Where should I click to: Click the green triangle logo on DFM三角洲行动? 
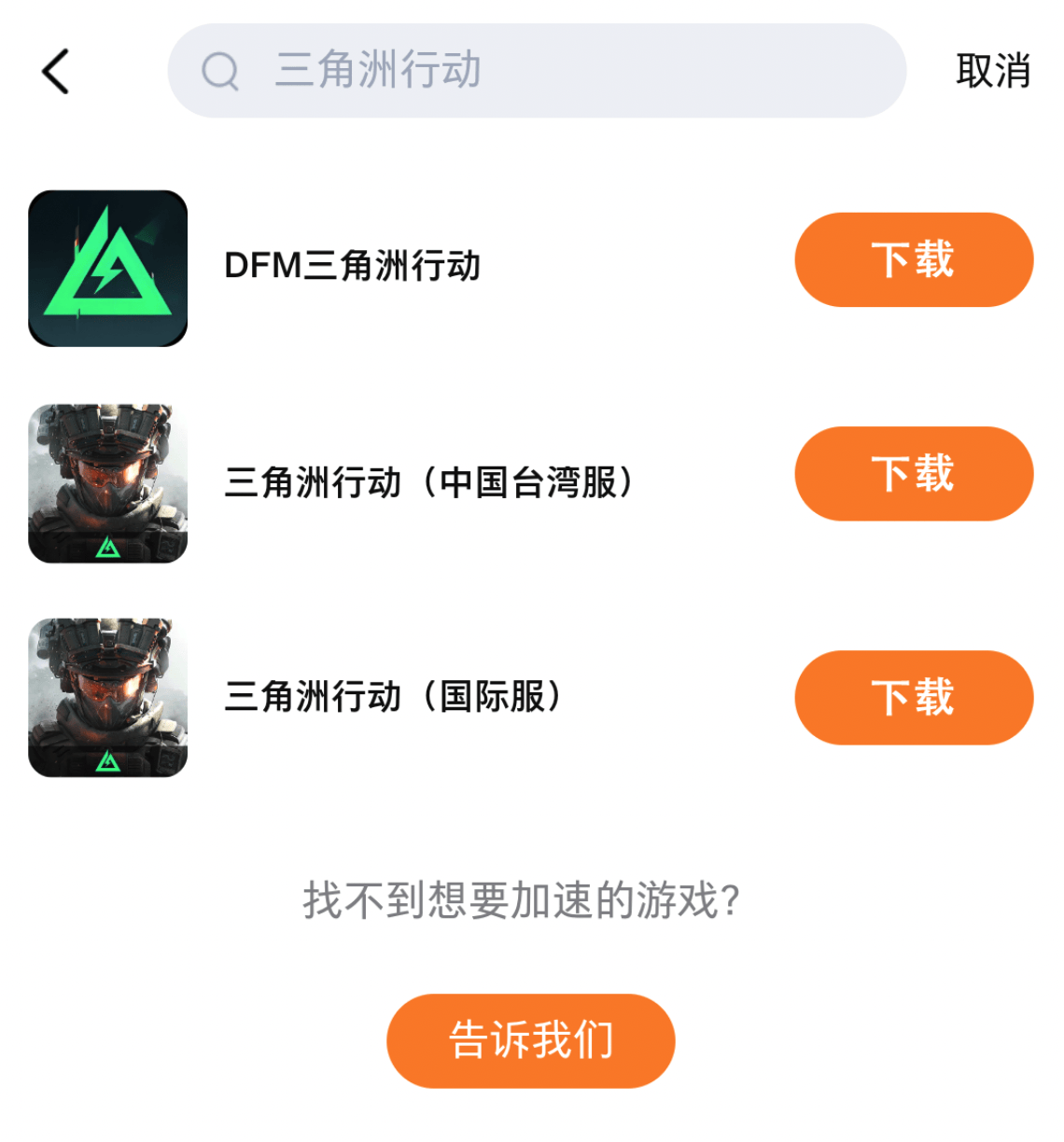(107, 268)
